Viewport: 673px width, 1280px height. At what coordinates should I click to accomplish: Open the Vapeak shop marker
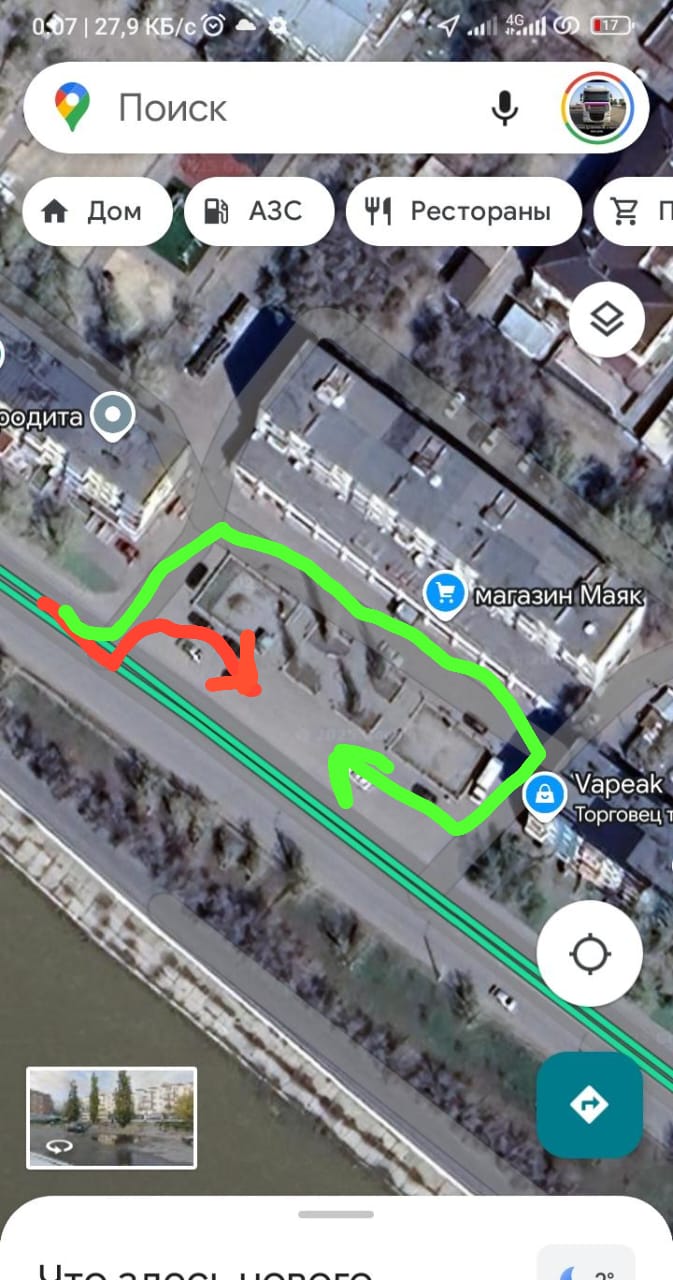click(544, 796)
